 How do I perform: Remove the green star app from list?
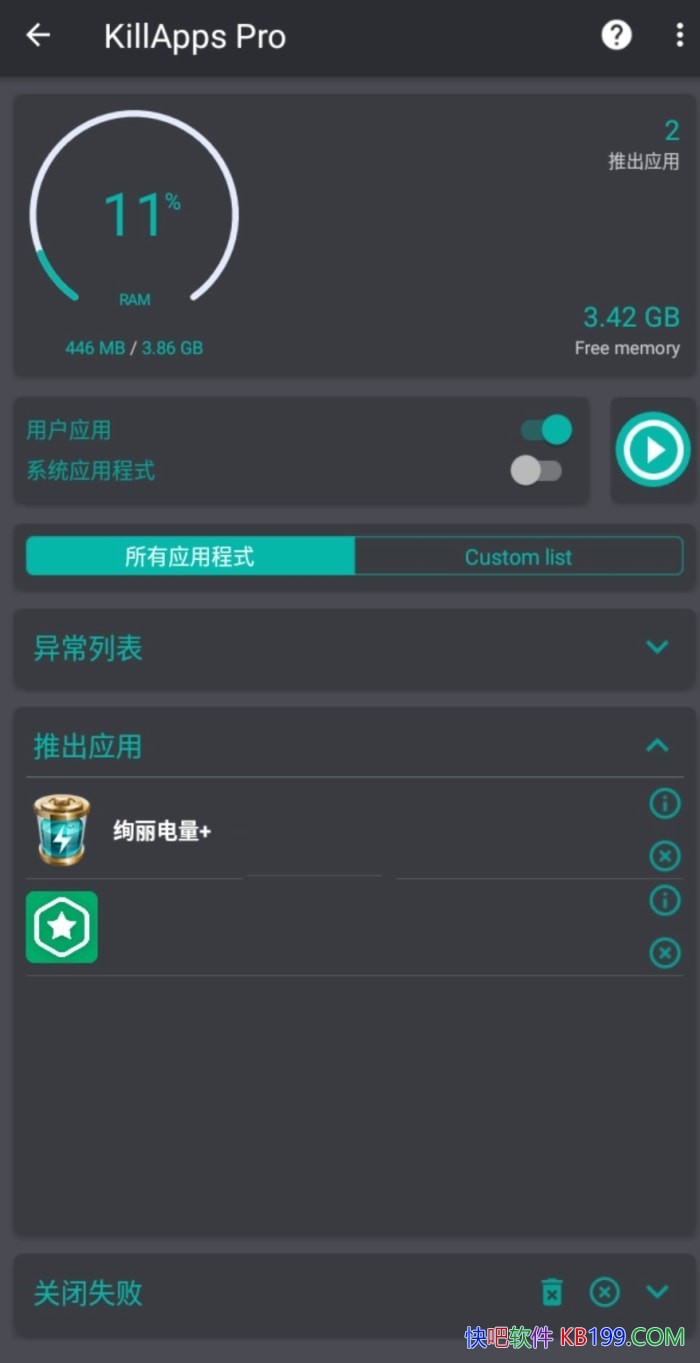(x=664, y=953)
